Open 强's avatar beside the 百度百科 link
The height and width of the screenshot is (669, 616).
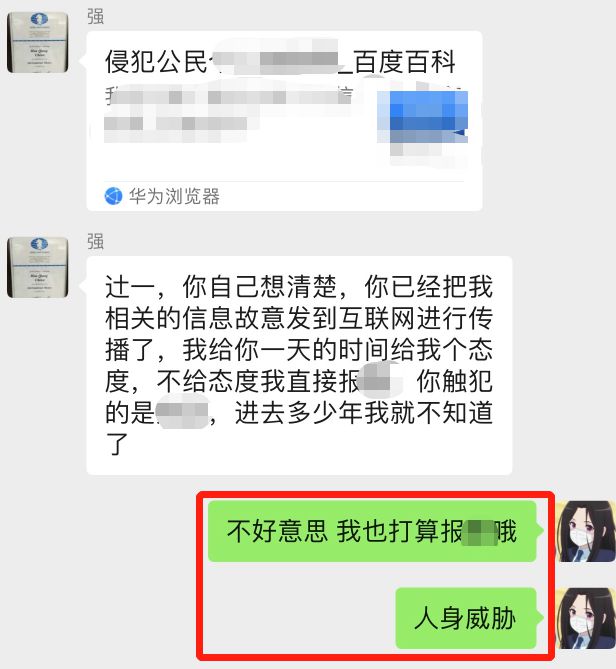[x=38, y=42]
